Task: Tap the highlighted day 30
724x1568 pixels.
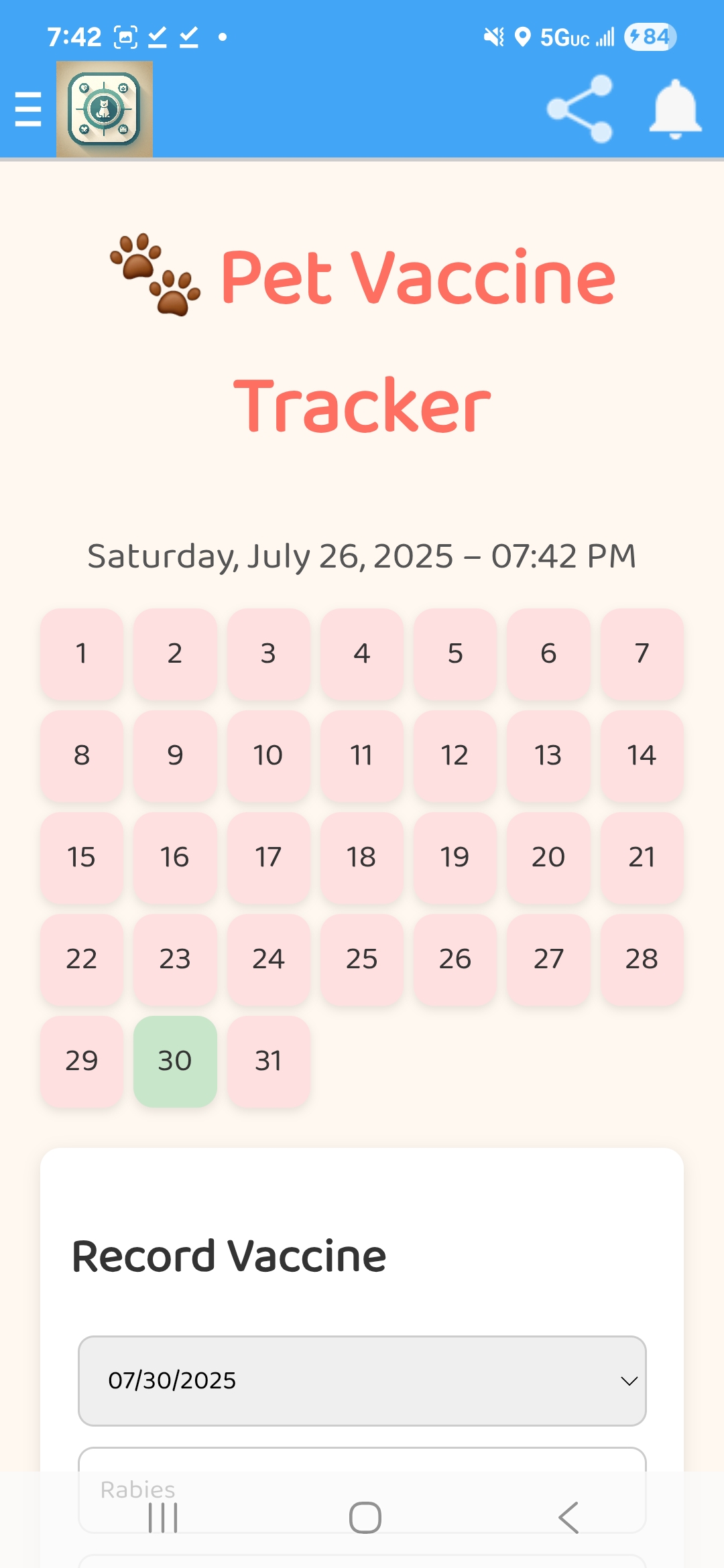Action: (175, 1061)
